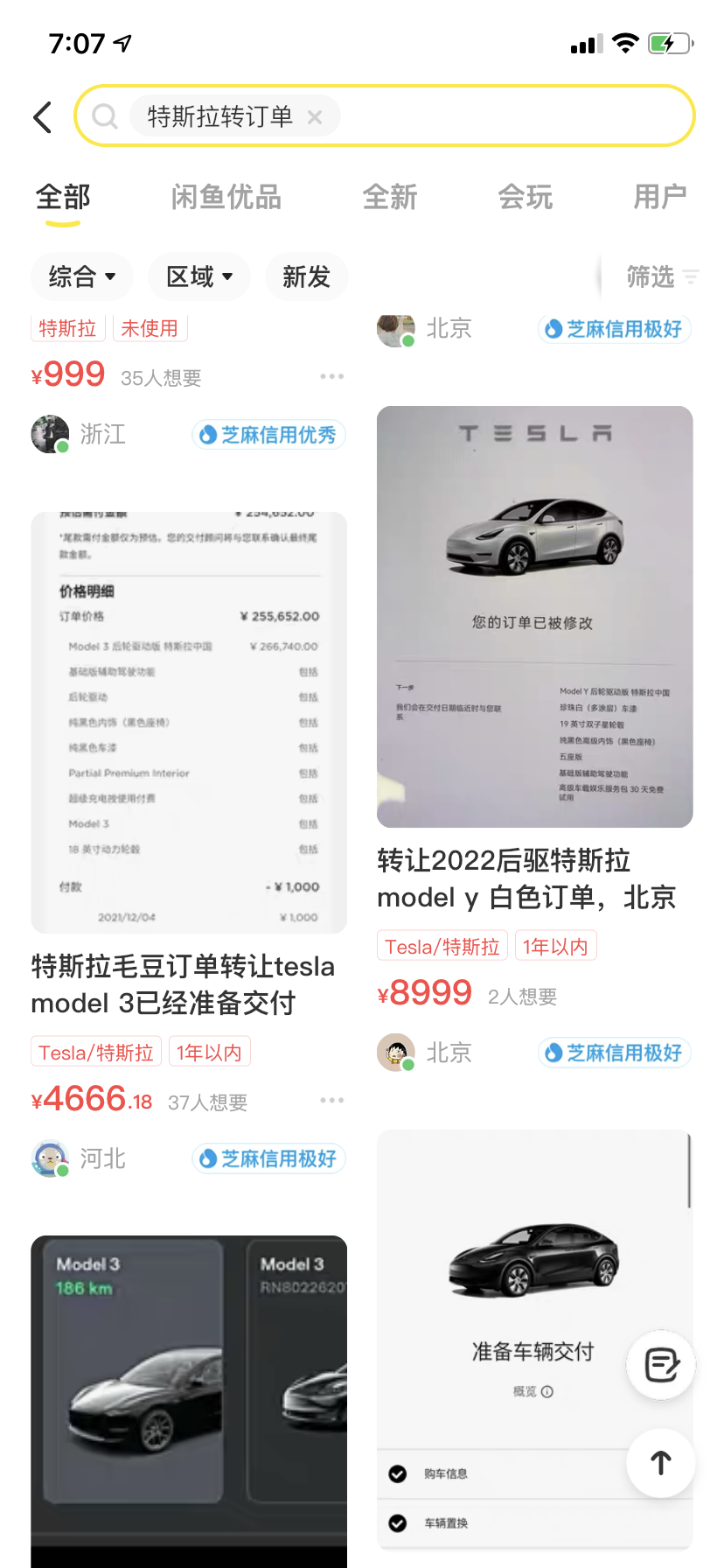Clear the search text with the X icon
The image size is (724, 1568).
(x=315, y=115)
